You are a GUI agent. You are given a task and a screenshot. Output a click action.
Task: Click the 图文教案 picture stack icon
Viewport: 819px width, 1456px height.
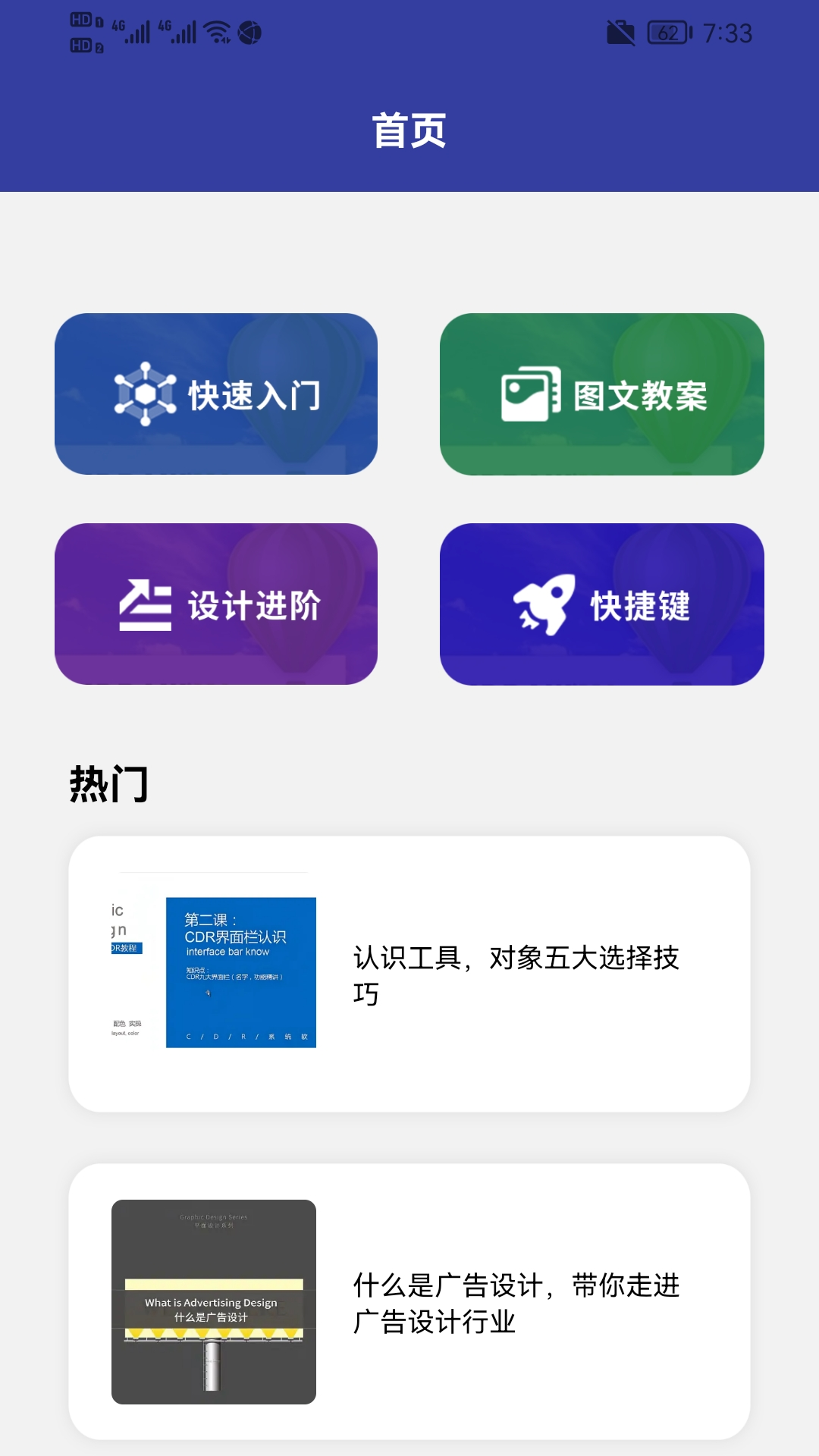[531, 393]
